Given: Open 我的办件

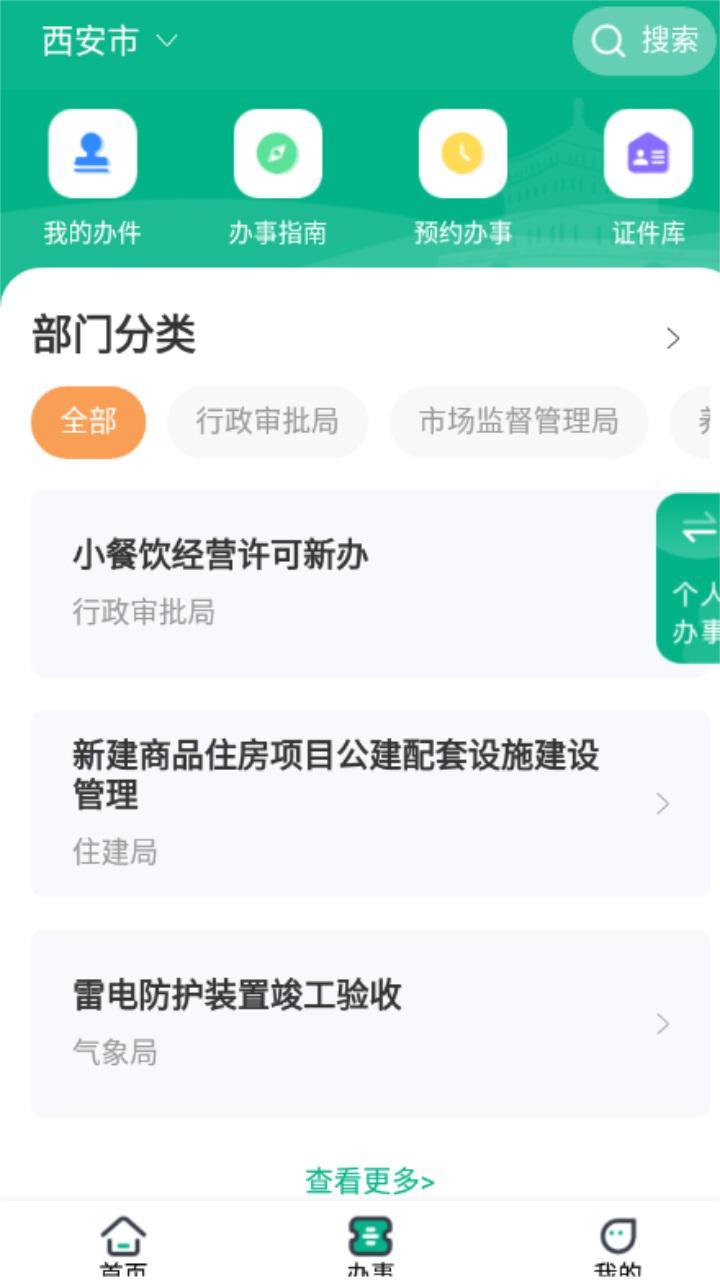Looking at the screenshot, I should (x=92, y=178).
